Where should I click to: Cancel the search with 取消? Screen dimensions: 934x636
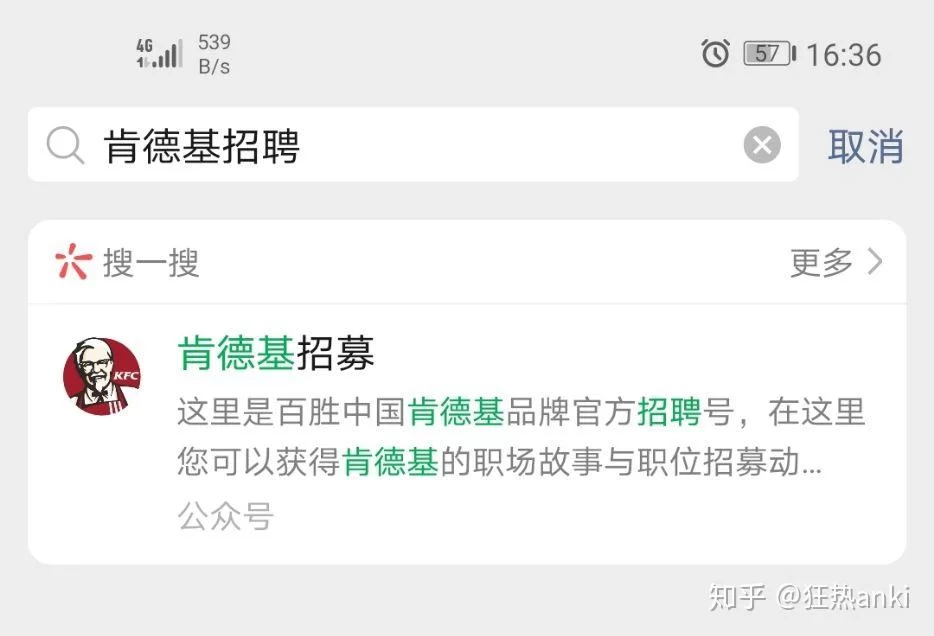pos(865,147)
